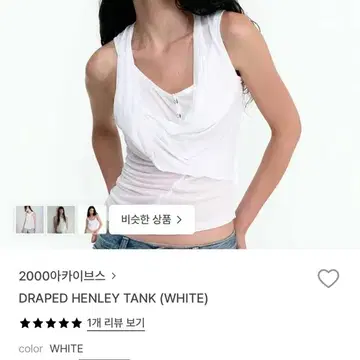Select the second product thumbnail image
Viewport: 360px width, 360px height.
click(x=61, y=220)
